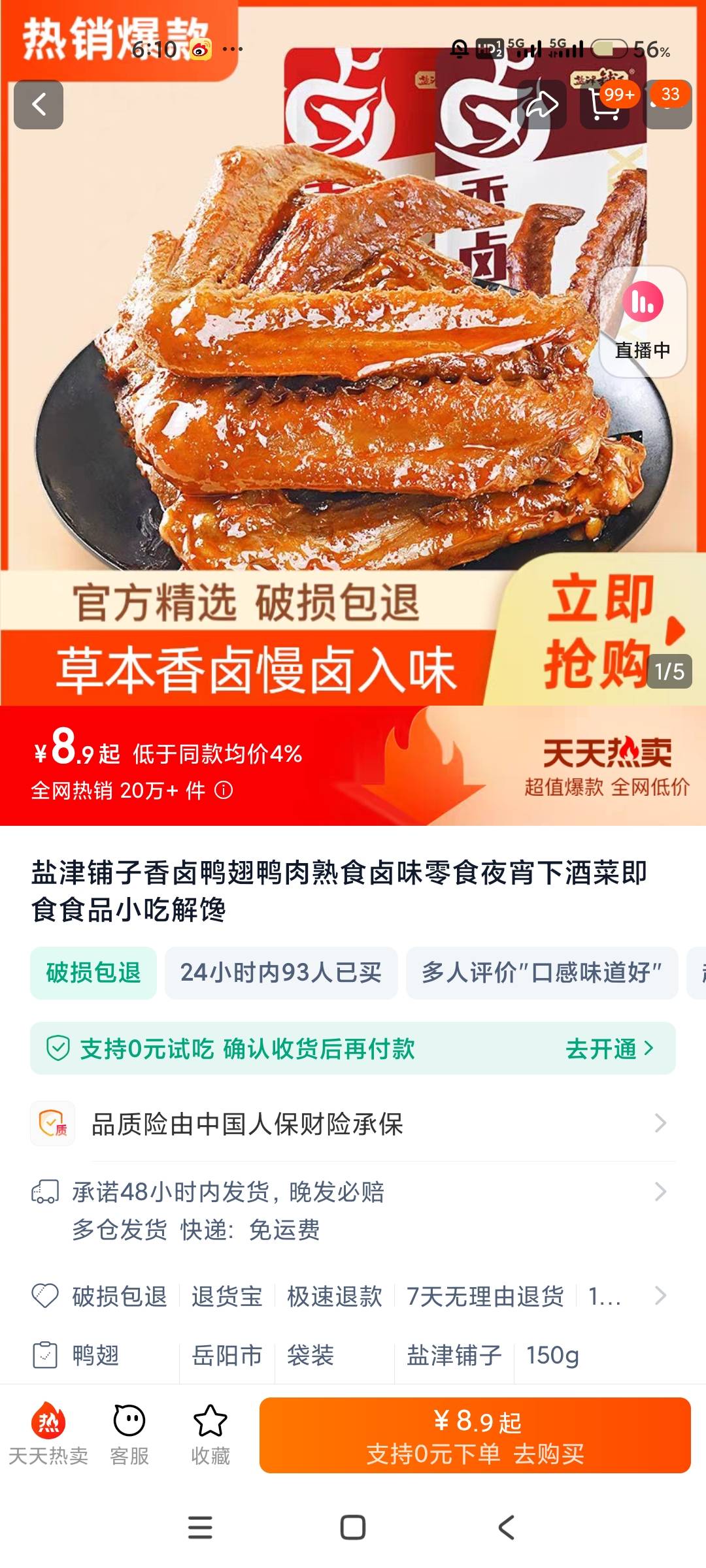Open the 多人评价"口感味道好" review chip
Image resolution: width=706 pixels, height=1568 pixels.
click(541, 973)
